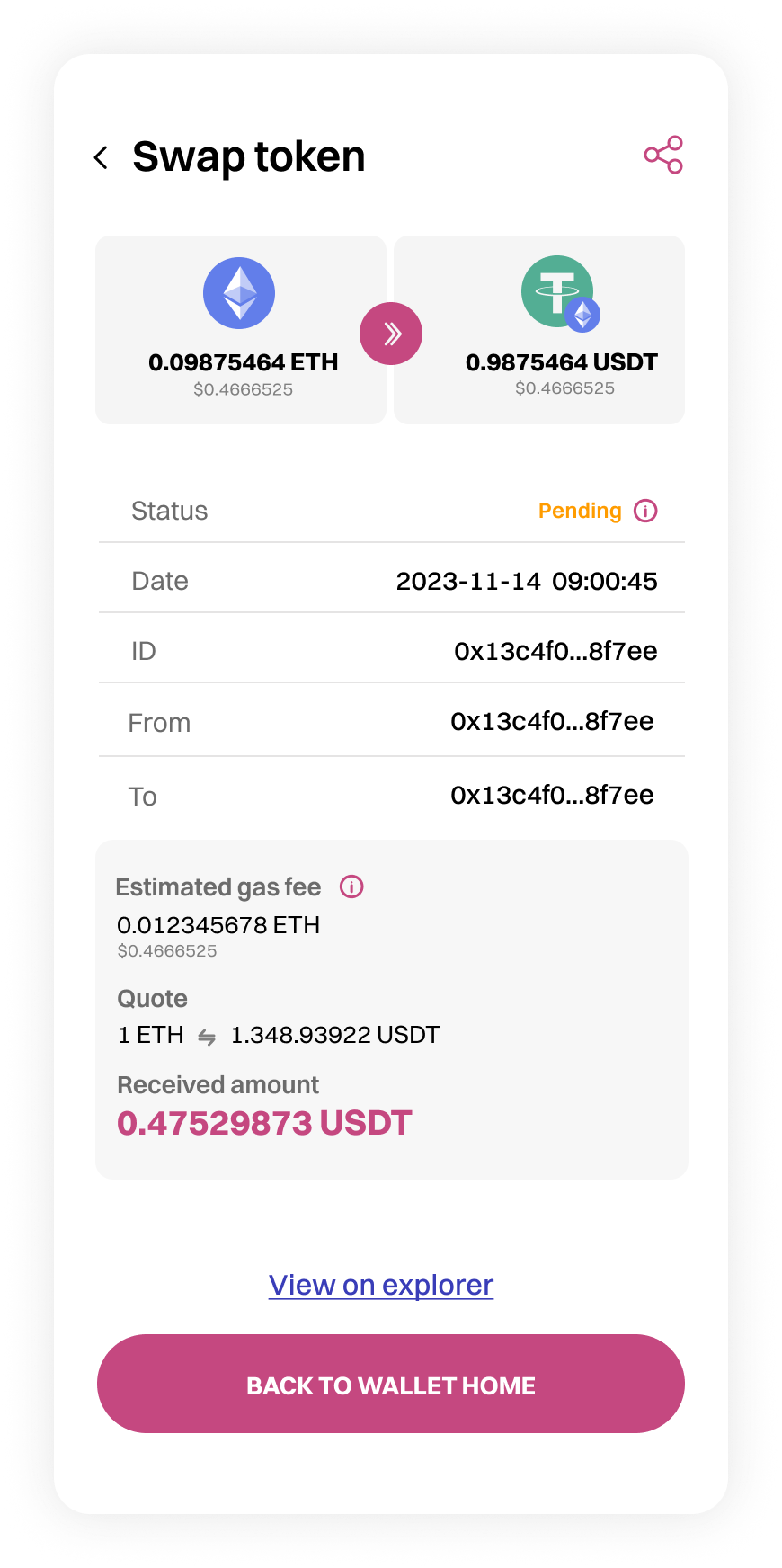Open View on explorer

380,1285
